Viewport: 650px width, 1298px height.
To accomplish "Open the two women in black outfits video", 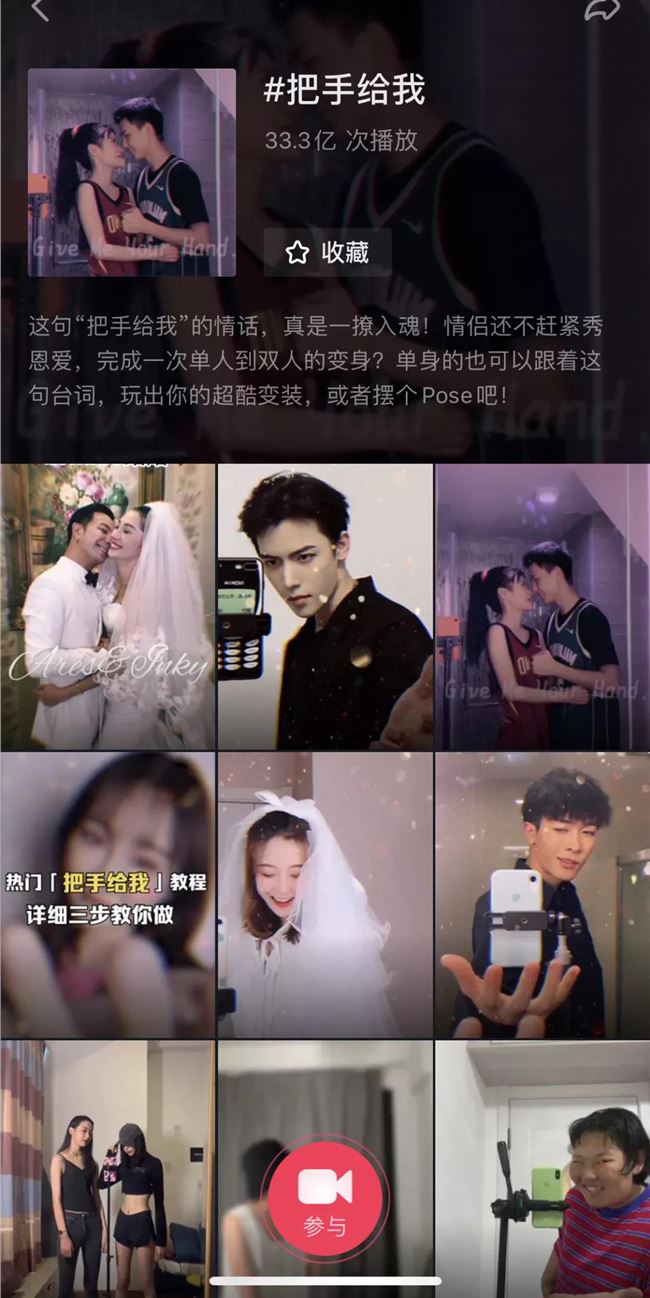I will pos(108,1168).
